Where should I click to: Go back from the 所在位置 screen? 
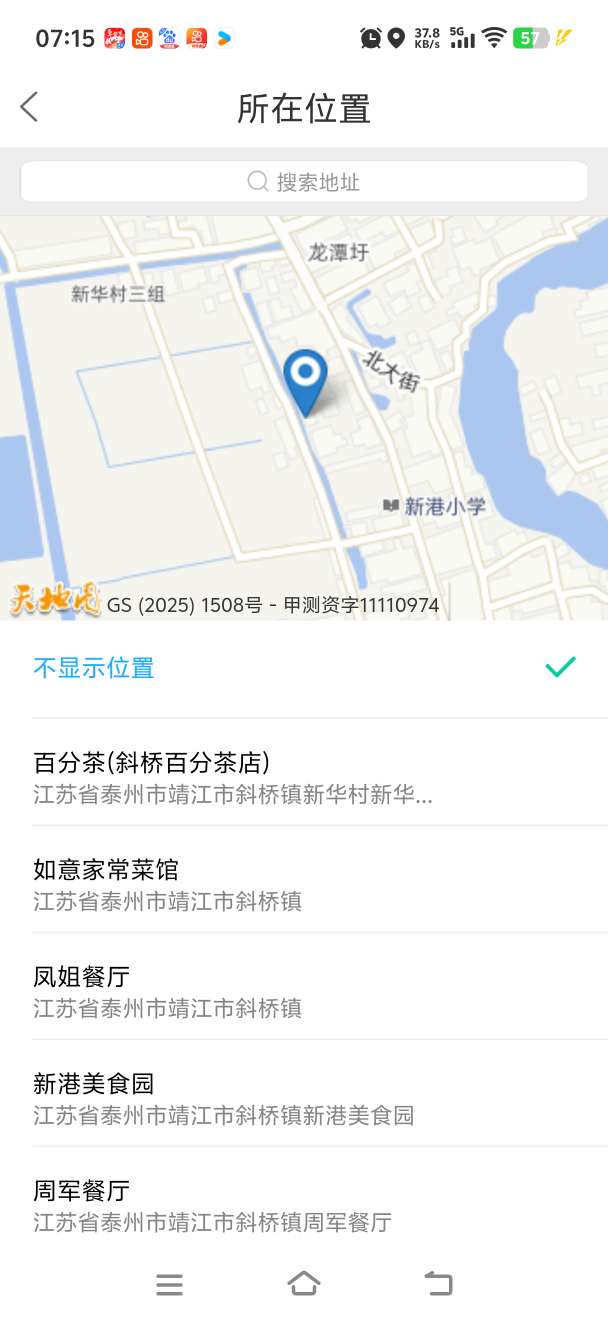[x=29, y=107]
